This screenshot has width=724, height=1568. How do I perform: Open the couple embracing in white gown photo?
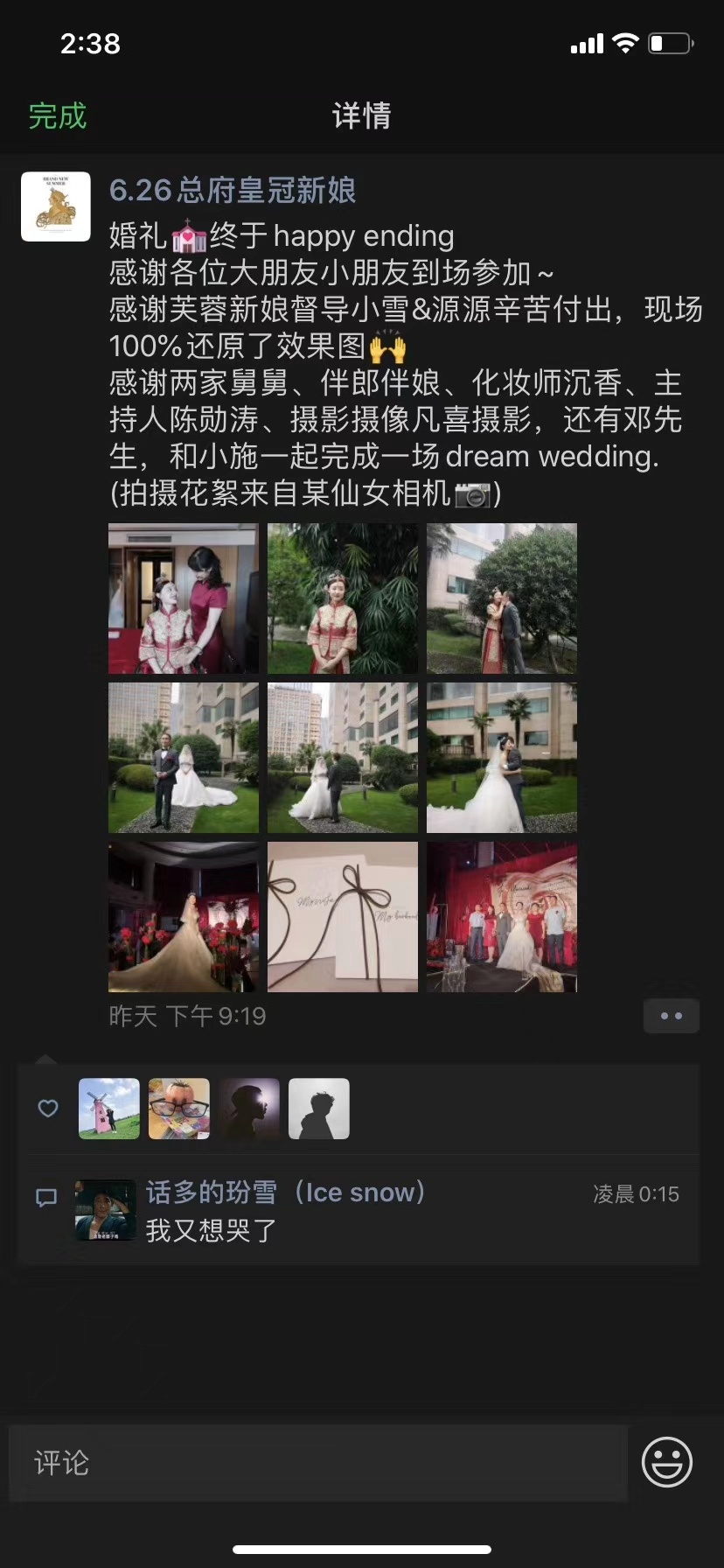coord(502,758)
